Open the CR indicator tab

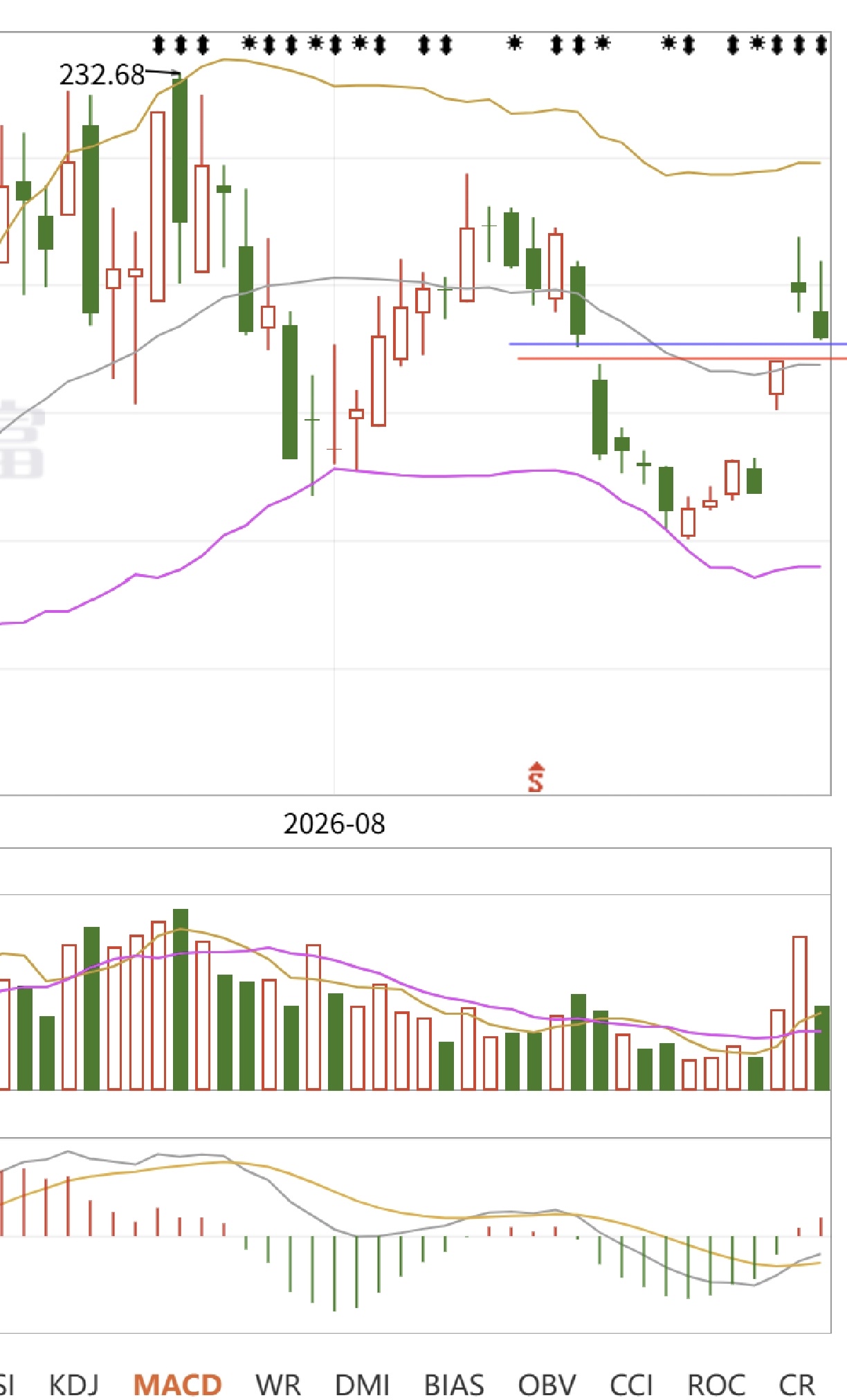tap(796, 1385)
